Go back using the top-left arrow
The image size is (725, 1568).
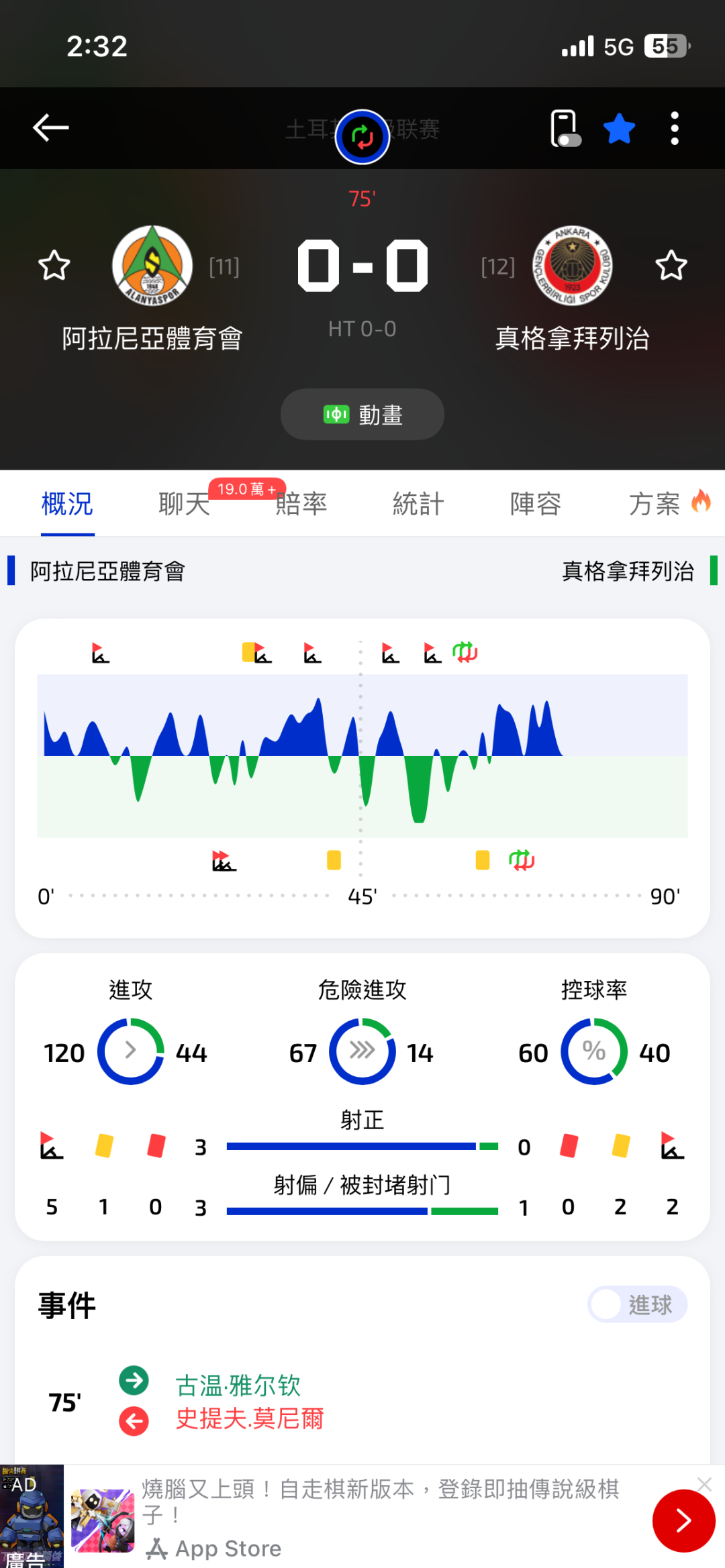[51, 128]
